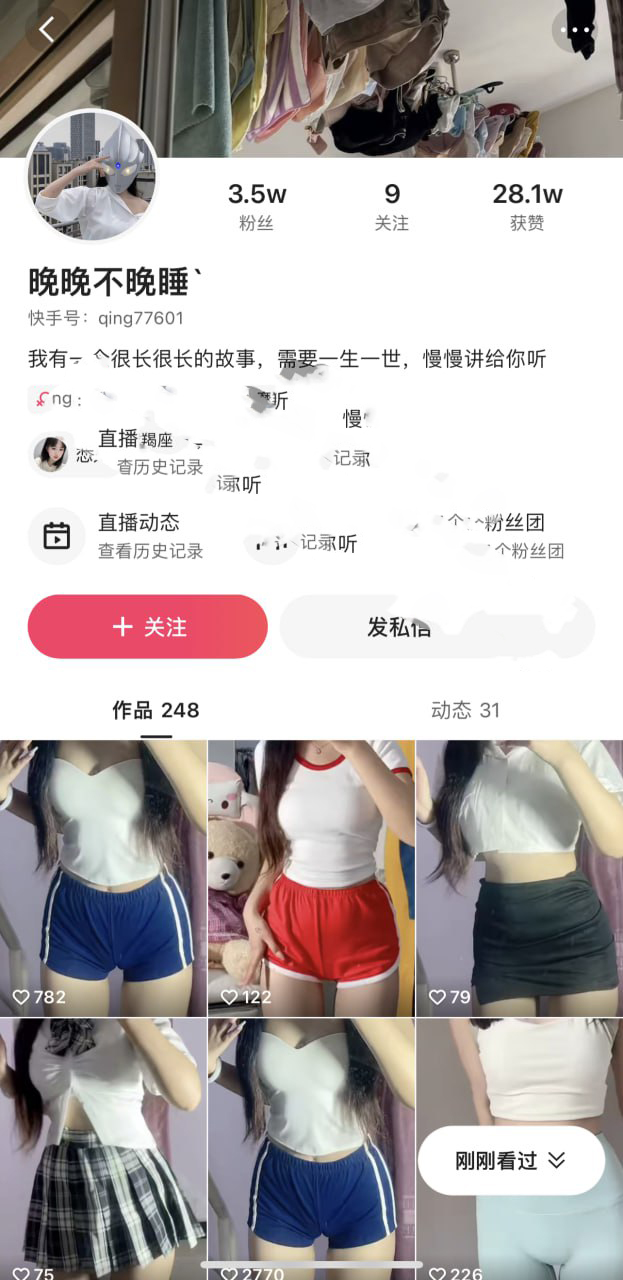Image resolution: width=623 pixels, height=1280 pixels.
Task: Tap the profile avatar picture
Action: tap(92, 175)
